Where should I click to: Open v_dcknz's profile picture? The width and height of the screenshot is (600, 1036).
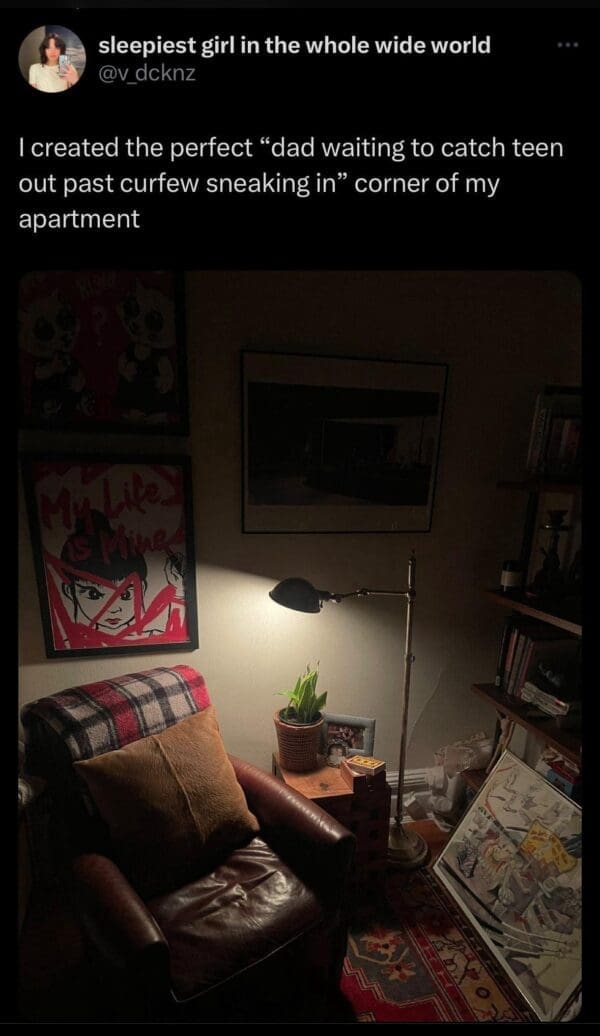(x=52, y=59)
